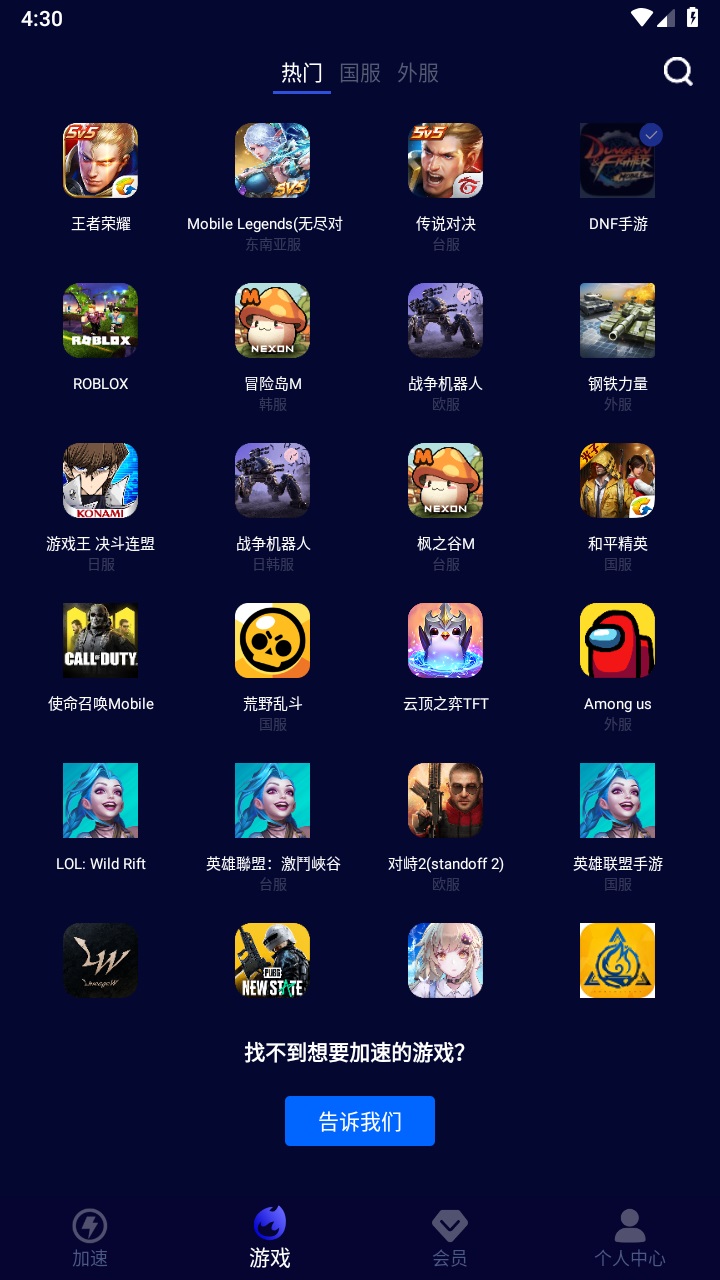Select the 王者荣耀 game
This screenshot has height=1280, width=720.
click(x=100, y=162)
